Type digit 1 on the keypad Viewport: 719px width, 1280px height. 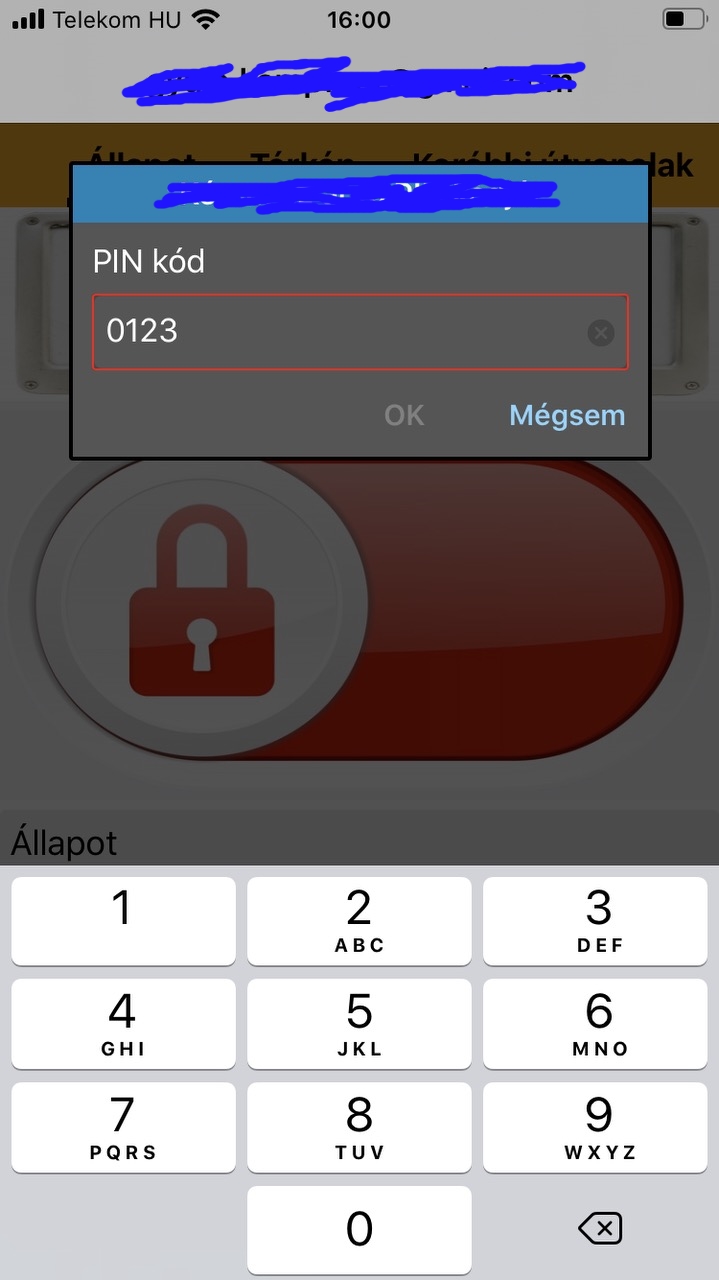click(x=123, y=921)
